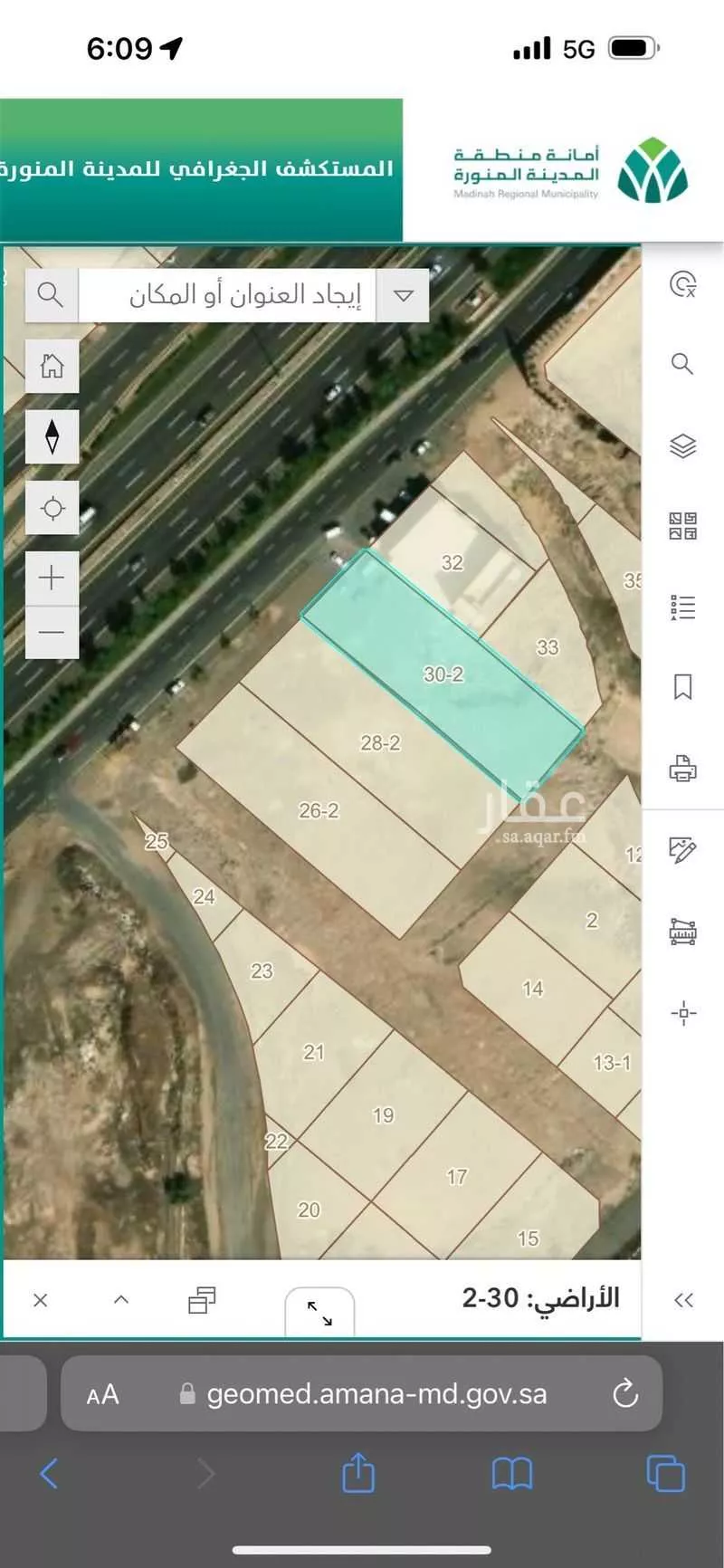The width and height of the screenshot is (724, 1568).
Task: Open the legend list tool
Action: (x=682, y=607)
